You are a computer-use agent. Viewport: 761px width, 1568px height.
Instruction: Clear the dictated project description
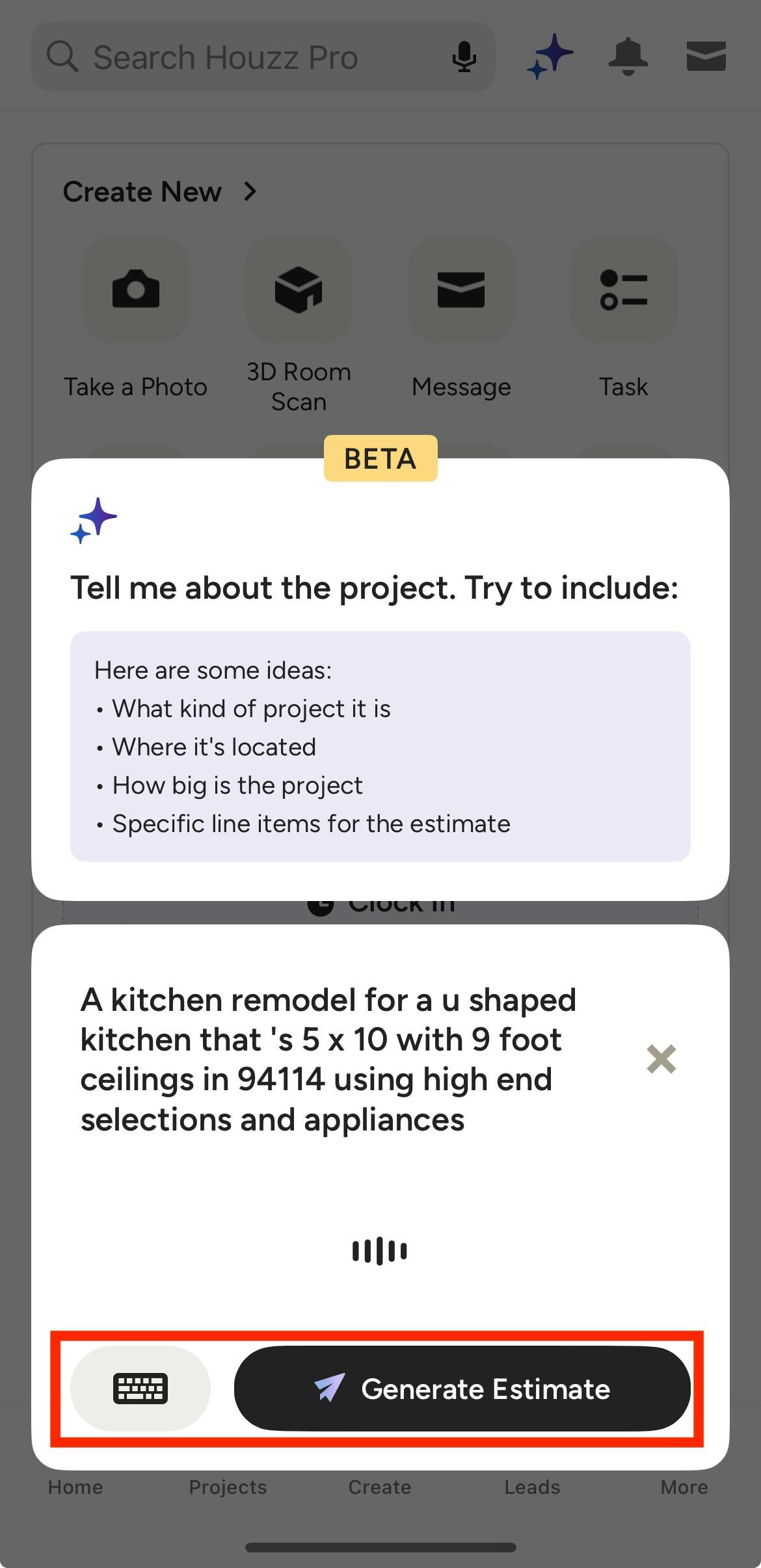tap(661, 1059)
